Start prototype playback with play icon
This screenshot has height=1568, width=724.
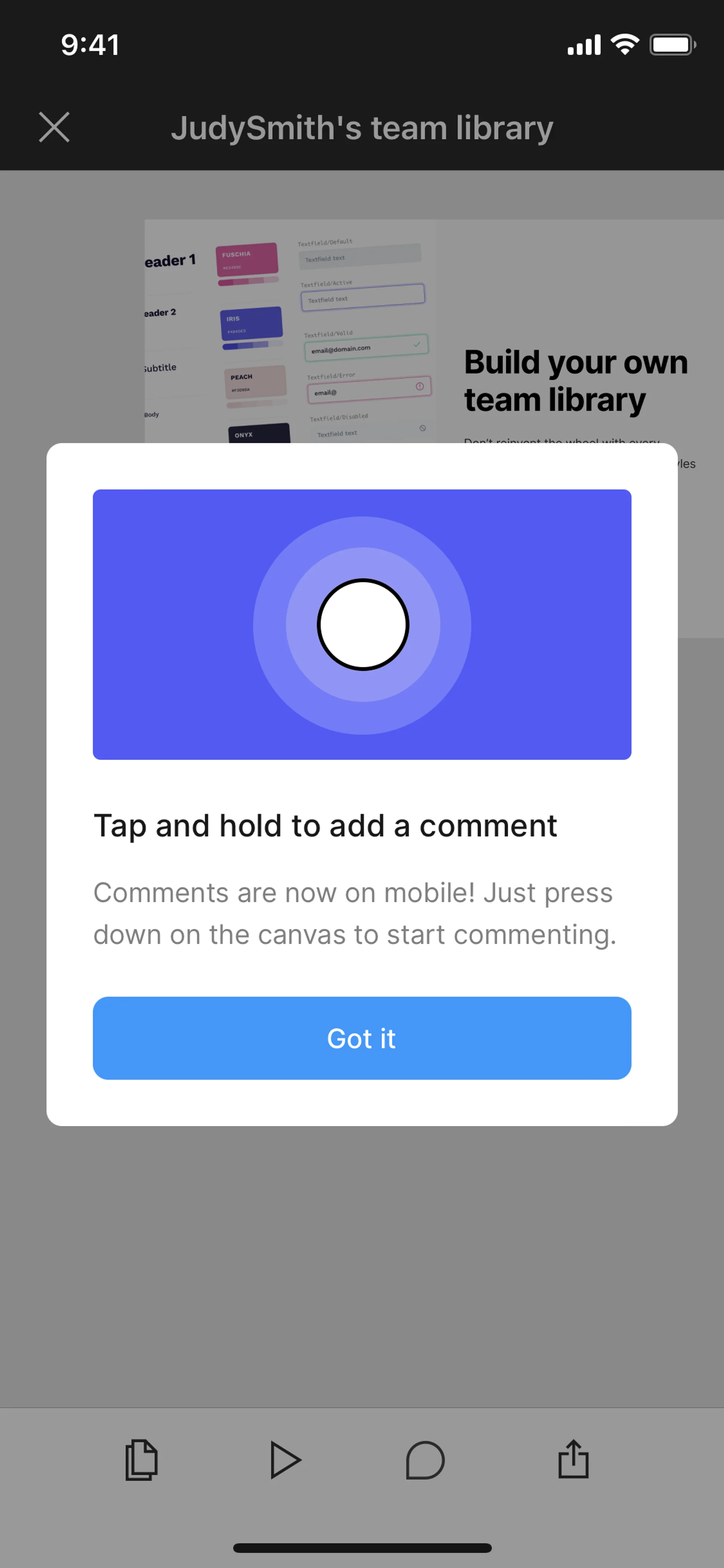coord(285,1460)
